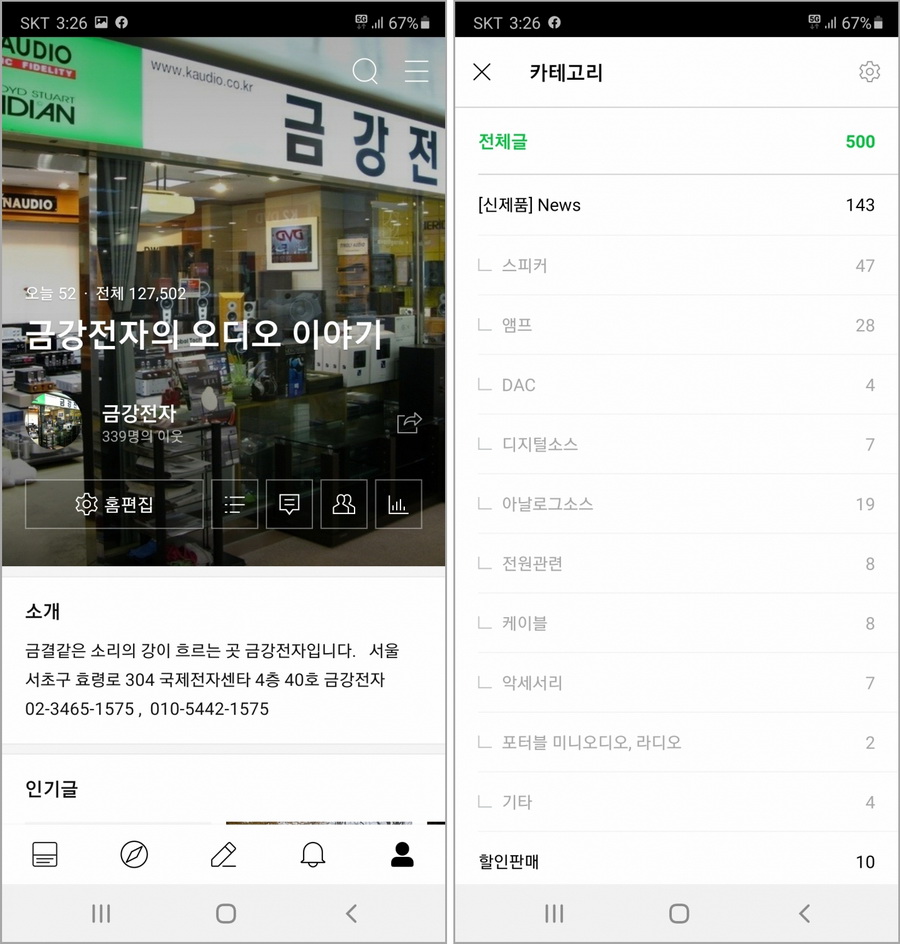The width and height of the screenshot is (900, 944).
Task: Open category settings gear
Action: point(869,72)
